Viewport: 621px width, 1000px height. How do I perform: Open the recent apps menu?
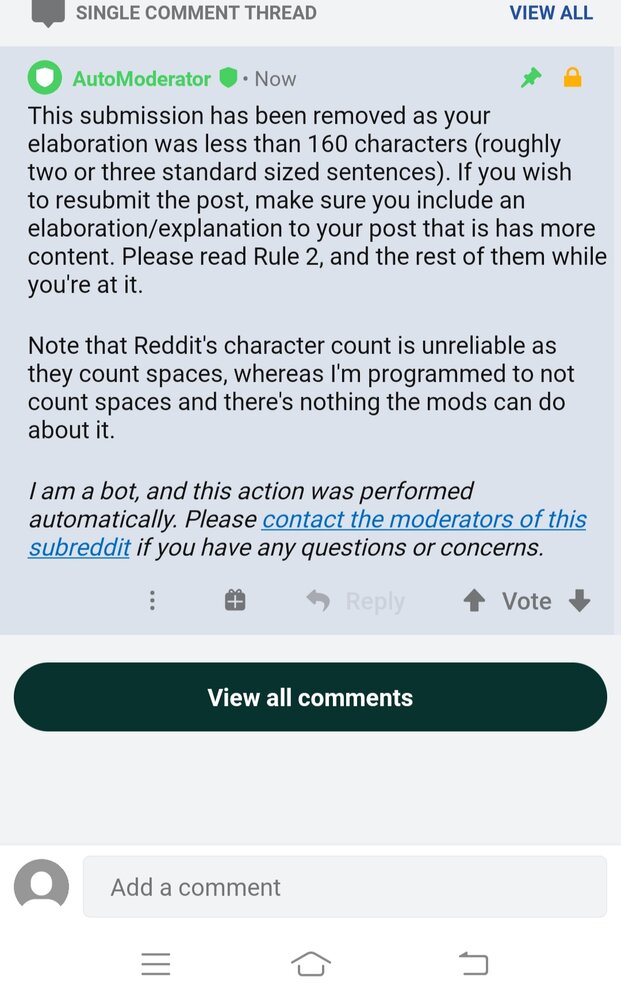coord(156,963)
